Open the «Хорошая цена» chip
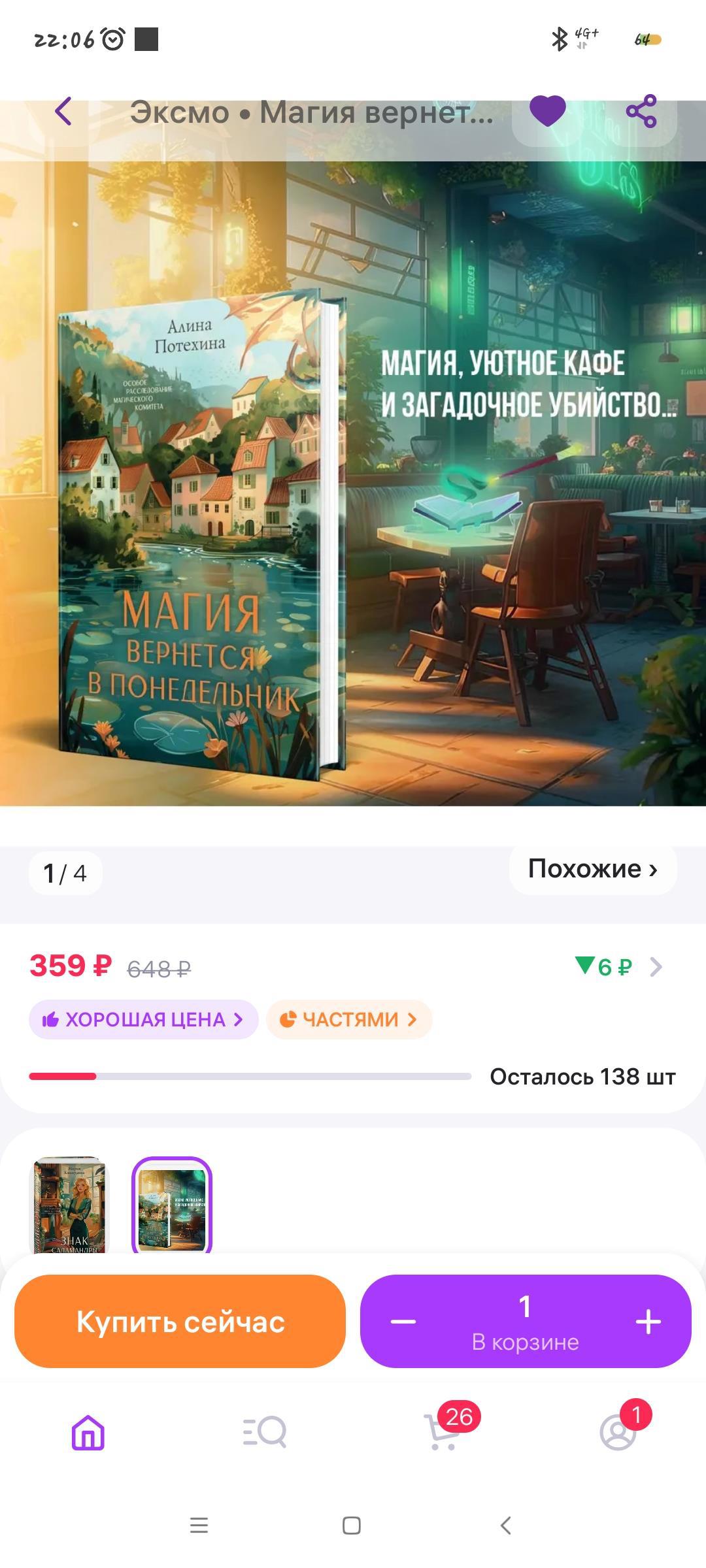 pyautogui.click(x=143, y=1019)
